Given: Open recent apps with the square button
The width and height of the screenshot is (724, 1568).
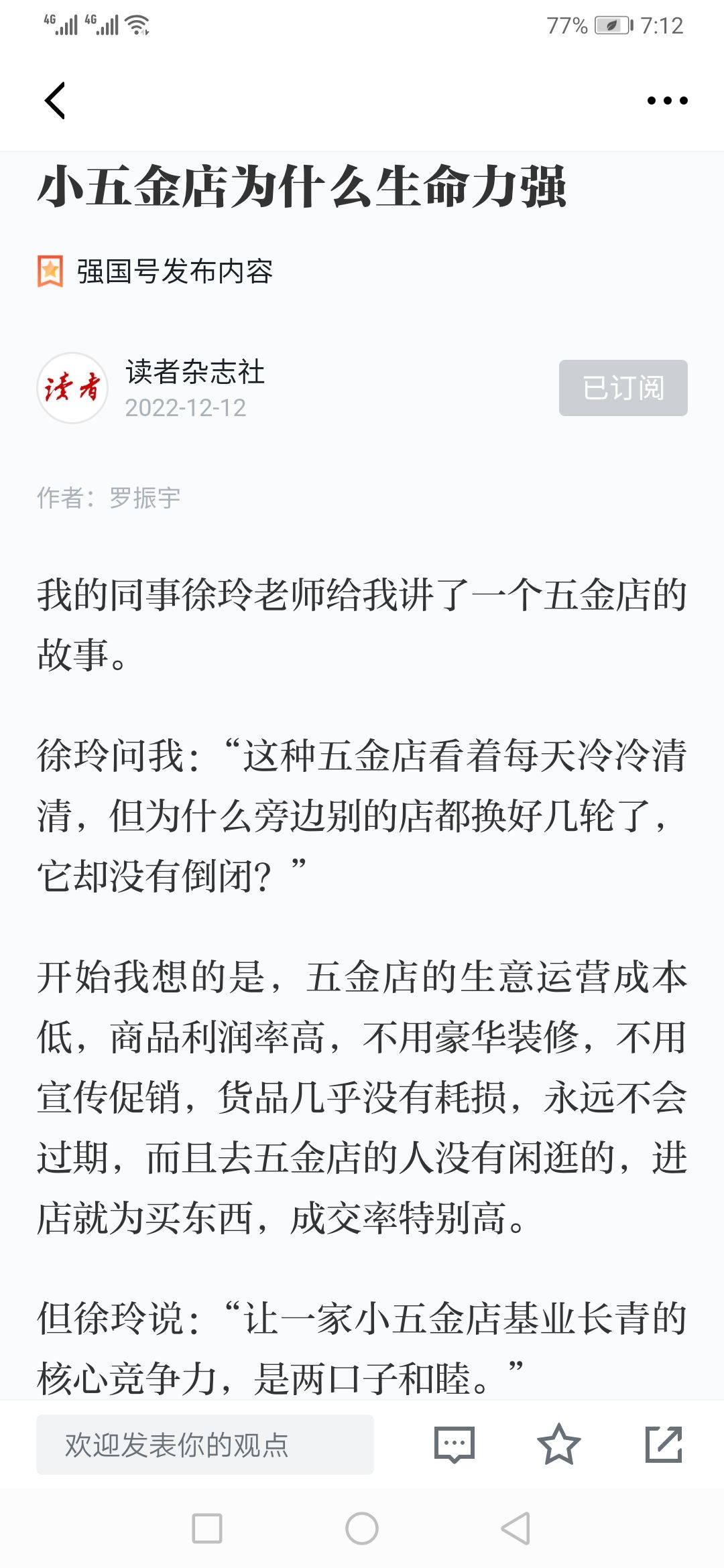Looking at the screenshot, I should [207, 1529].
